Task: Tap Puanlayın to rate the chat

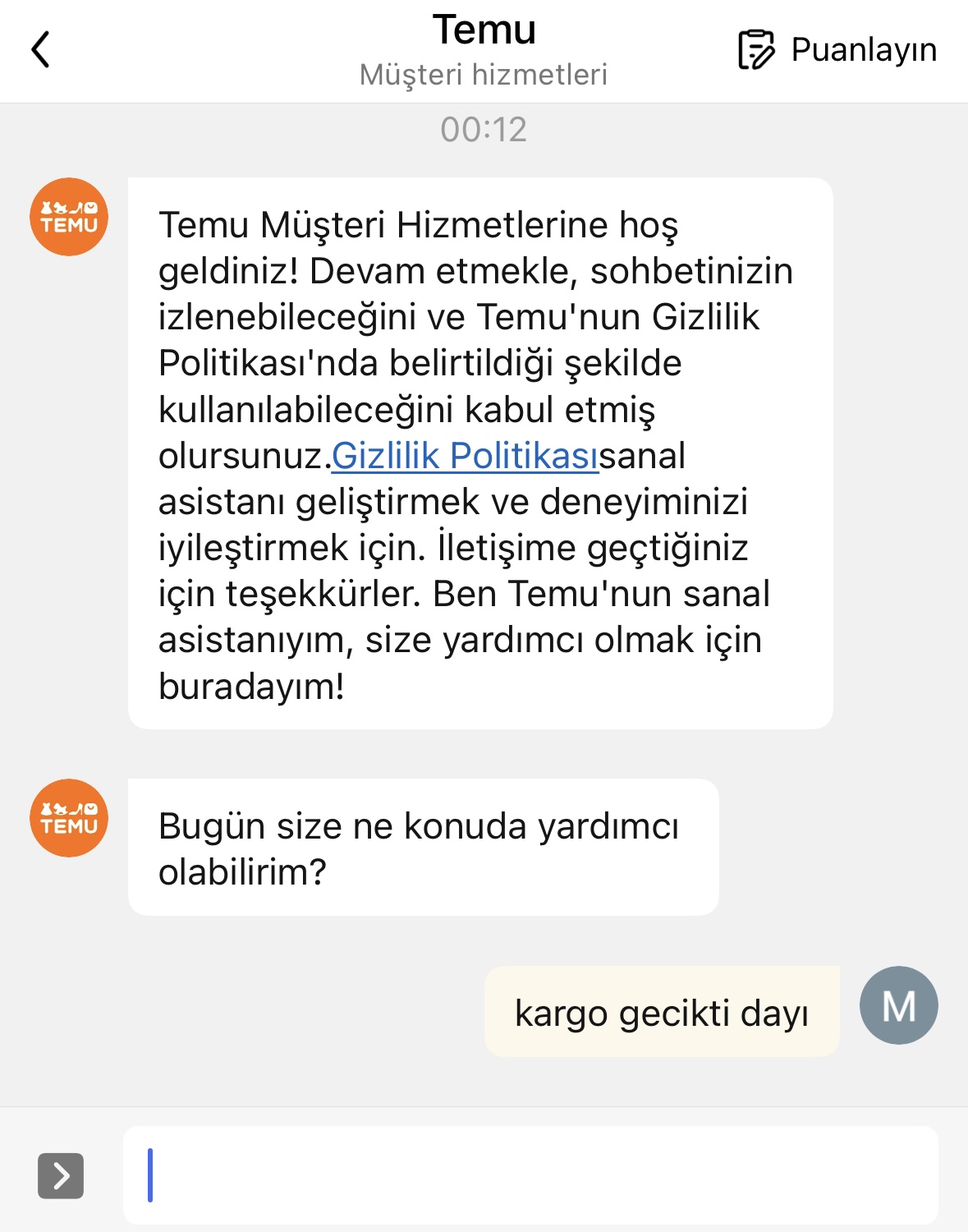Action: coord(837,50)
